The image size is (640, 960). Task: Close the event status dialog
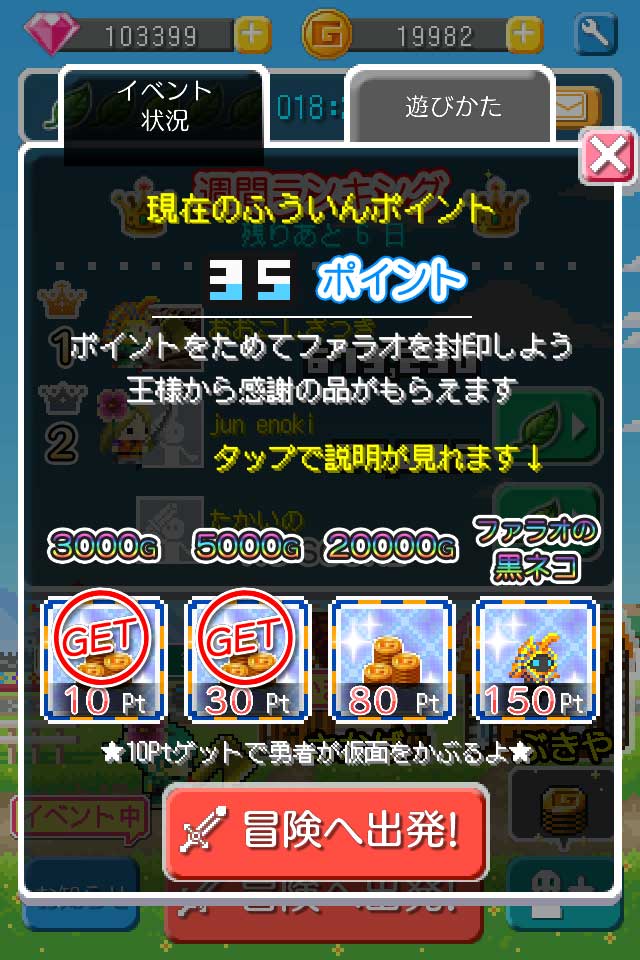pyautogui.click(x=608, y=156)
